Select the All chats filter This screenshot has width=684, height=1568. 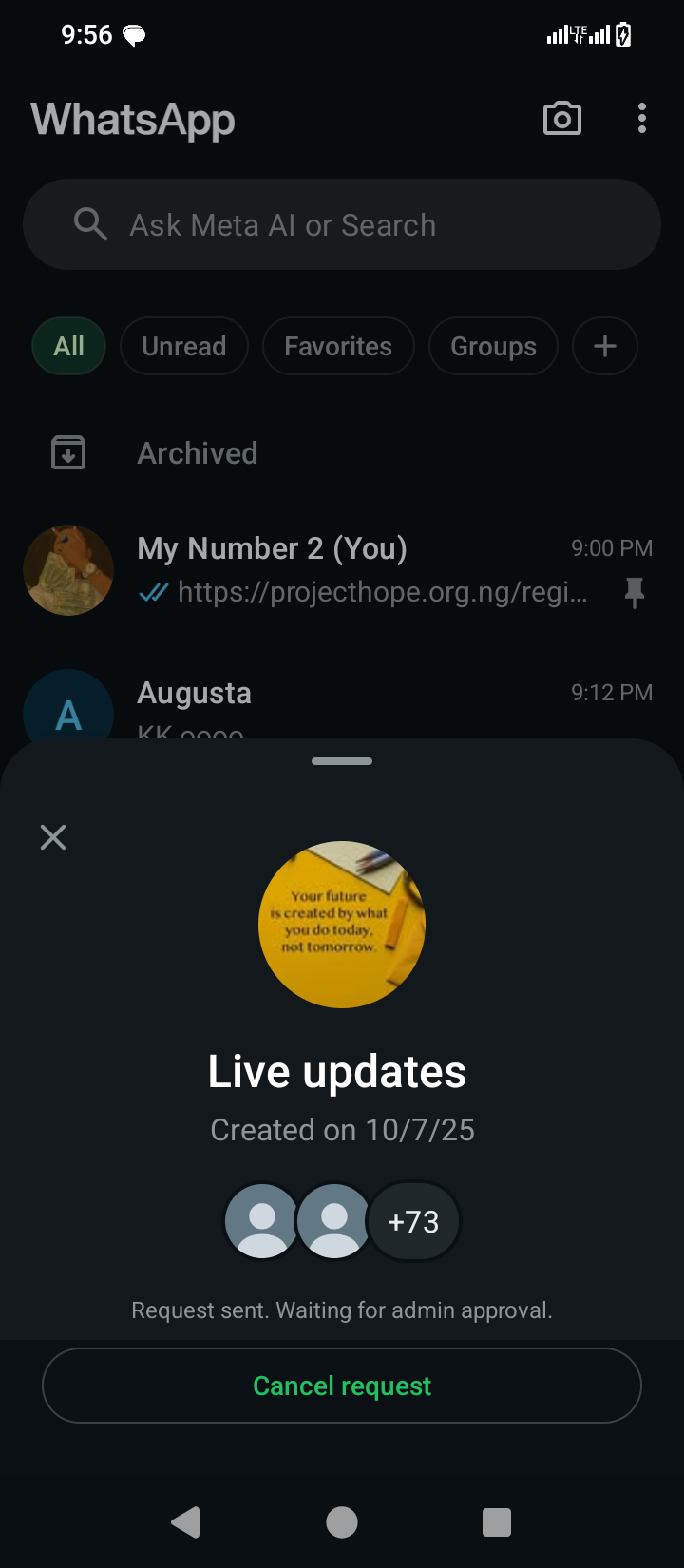(68, 346)
